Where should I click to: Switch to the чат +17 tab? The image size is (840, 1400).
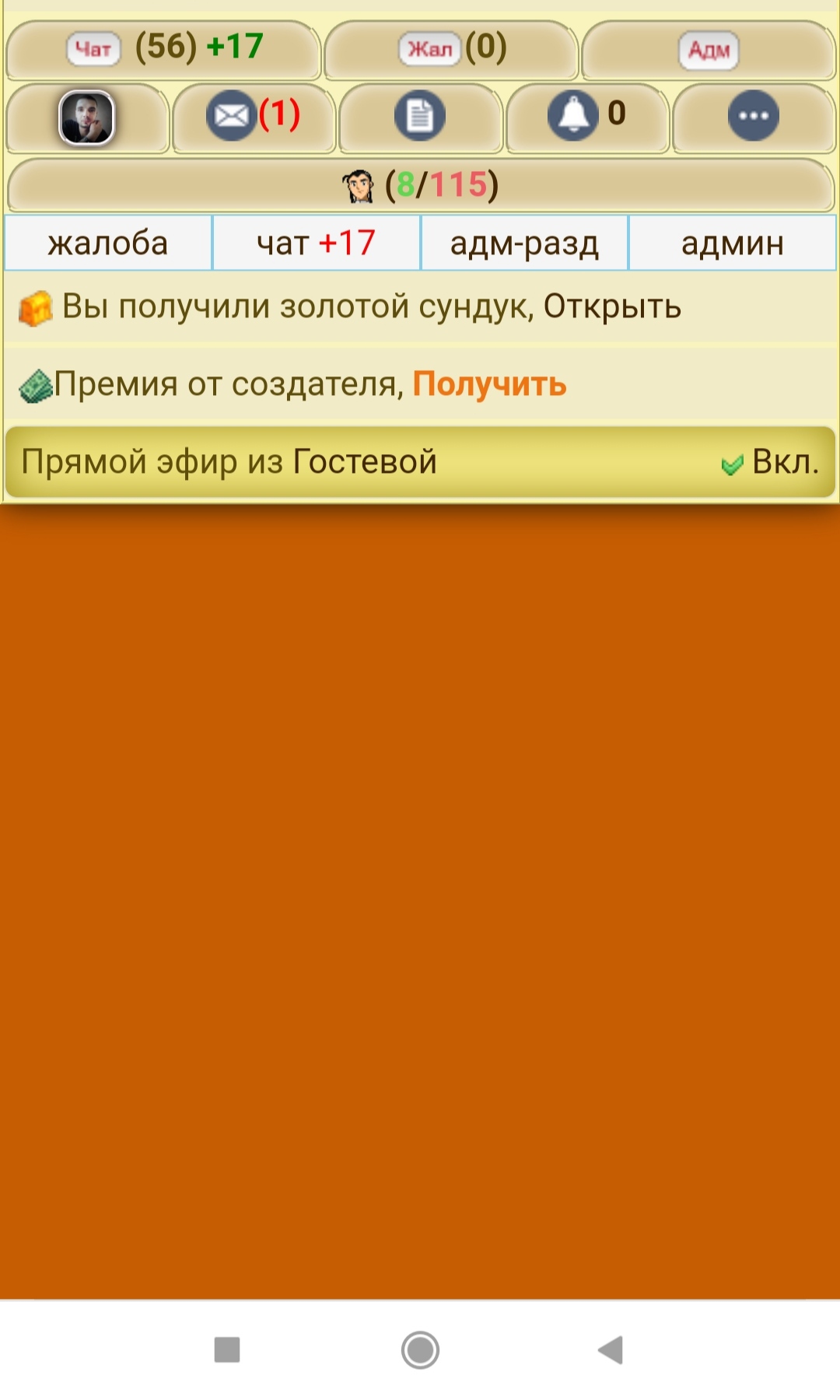pos(317,243)
